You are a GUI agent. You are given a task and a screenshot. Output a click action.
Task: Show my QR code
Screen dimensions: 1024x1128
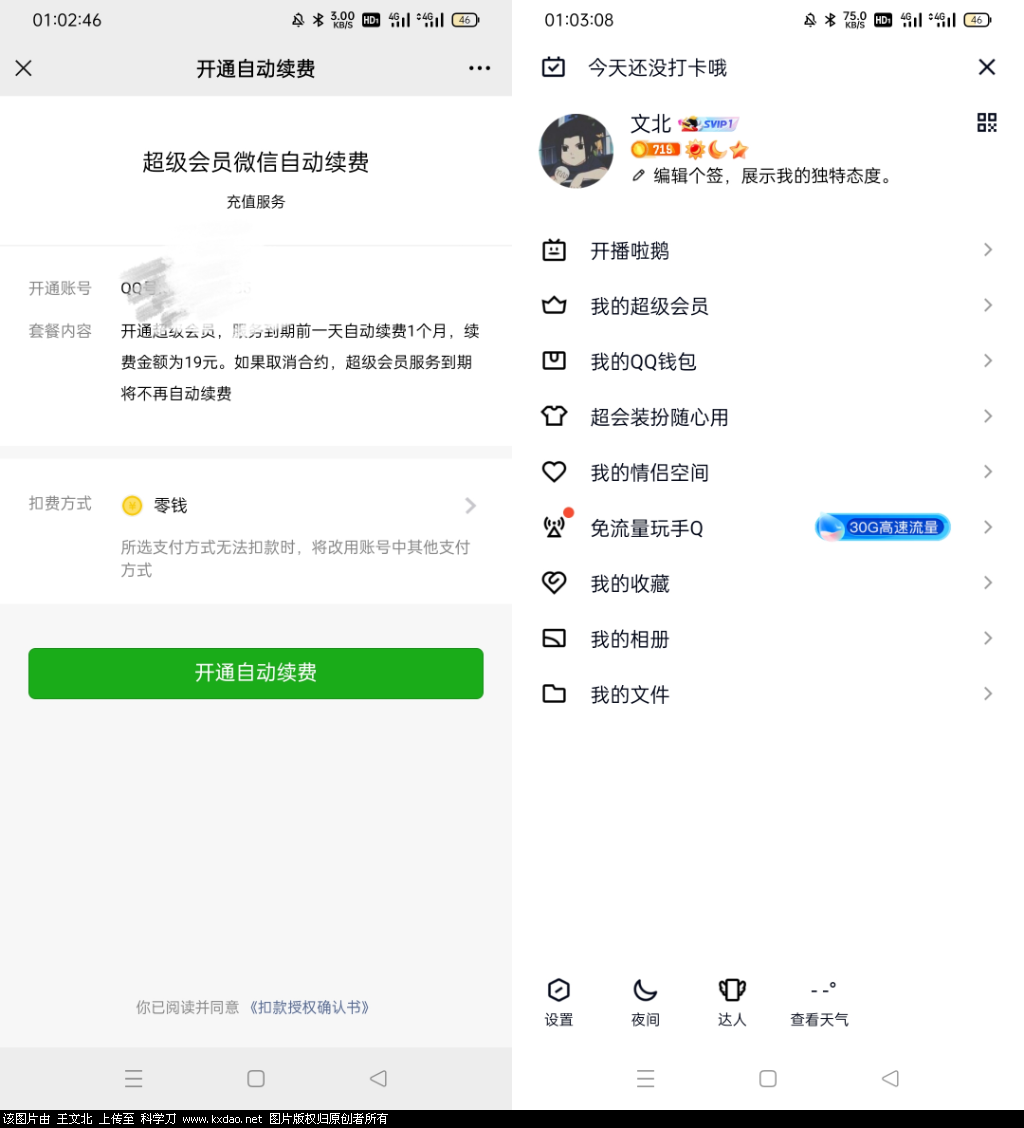pyautogui.click(x=987, y=123)
